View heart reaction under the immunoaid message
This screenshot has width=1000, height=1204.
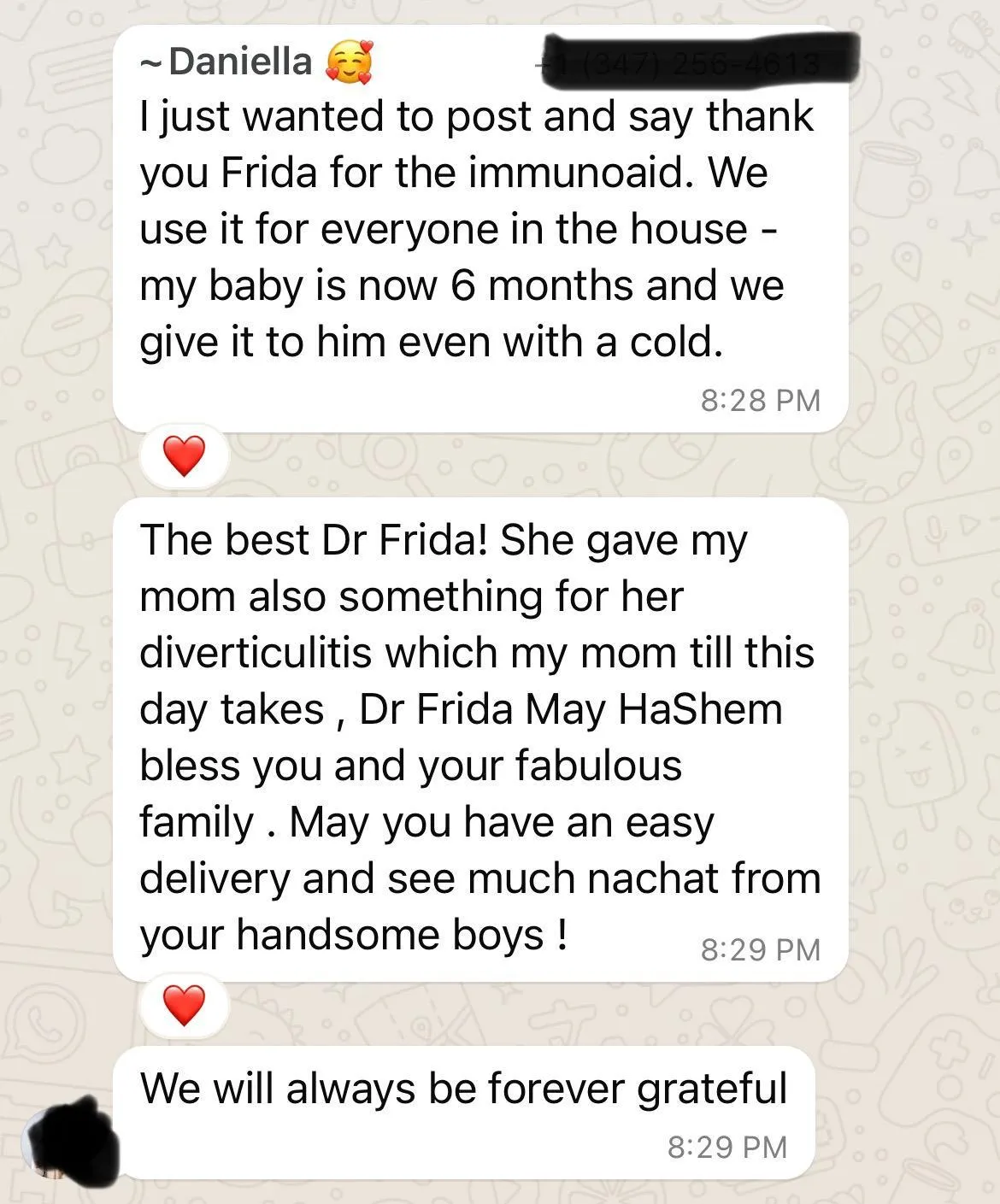[184, 456]
